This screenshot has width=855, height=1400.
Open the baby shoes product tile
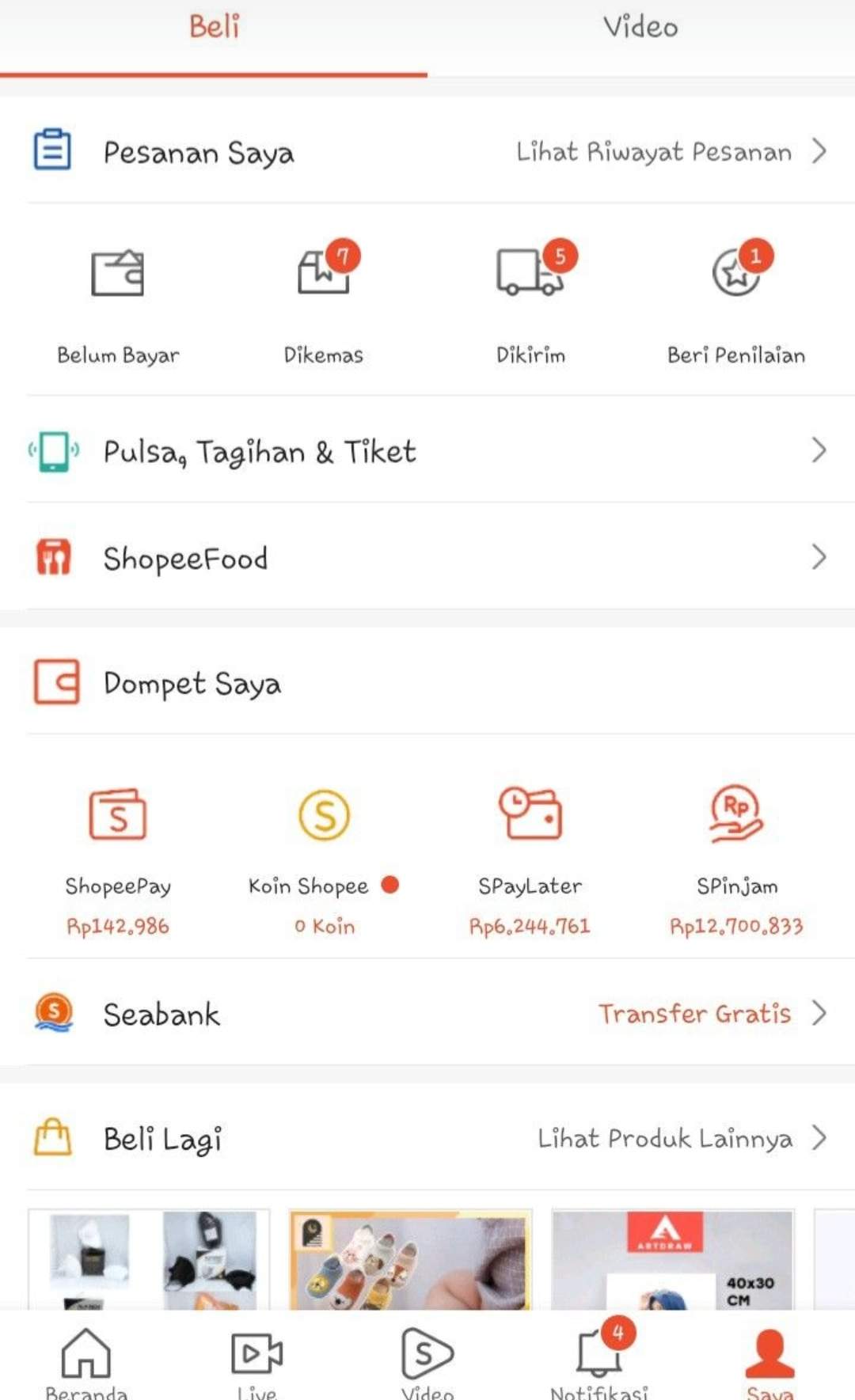click(410, 1258)
